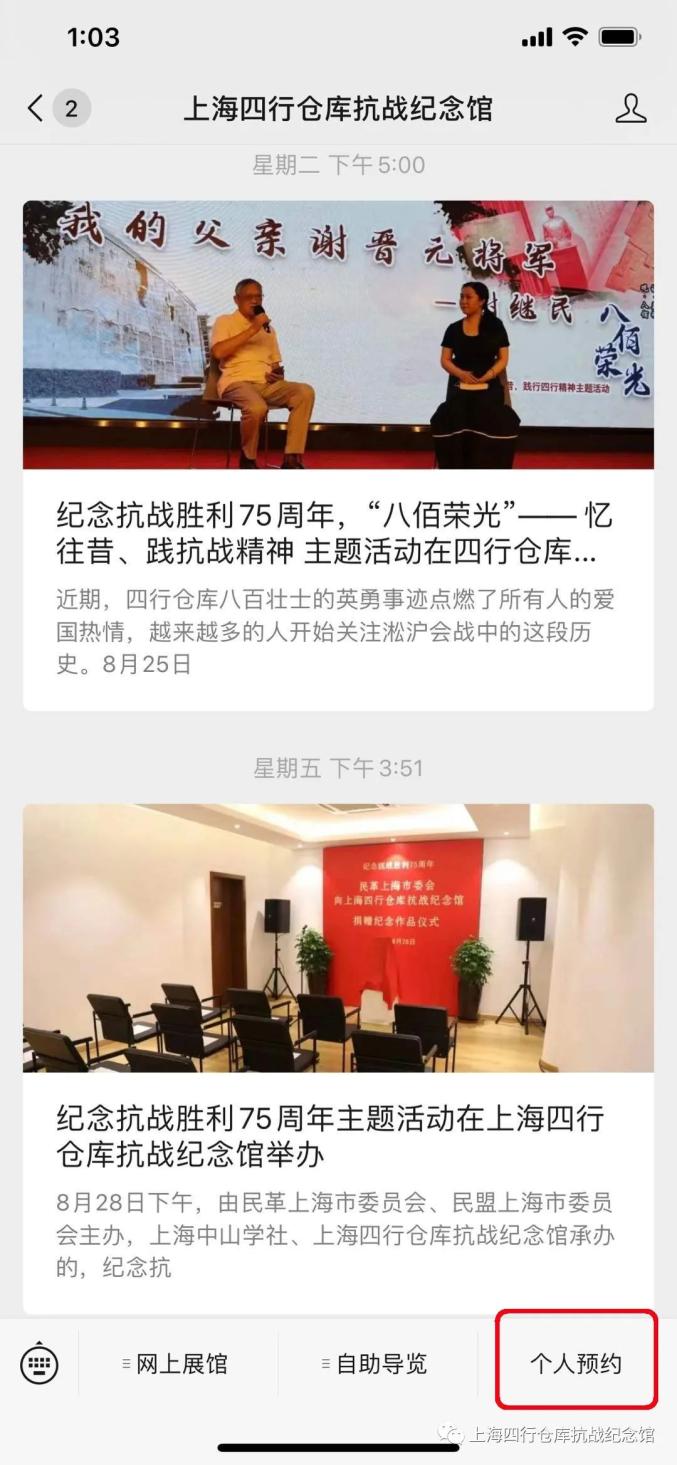Open the 网上展馆 menu
Image resolution: width=677 pixels, height=1465 pixels.
click(176, 1364)
